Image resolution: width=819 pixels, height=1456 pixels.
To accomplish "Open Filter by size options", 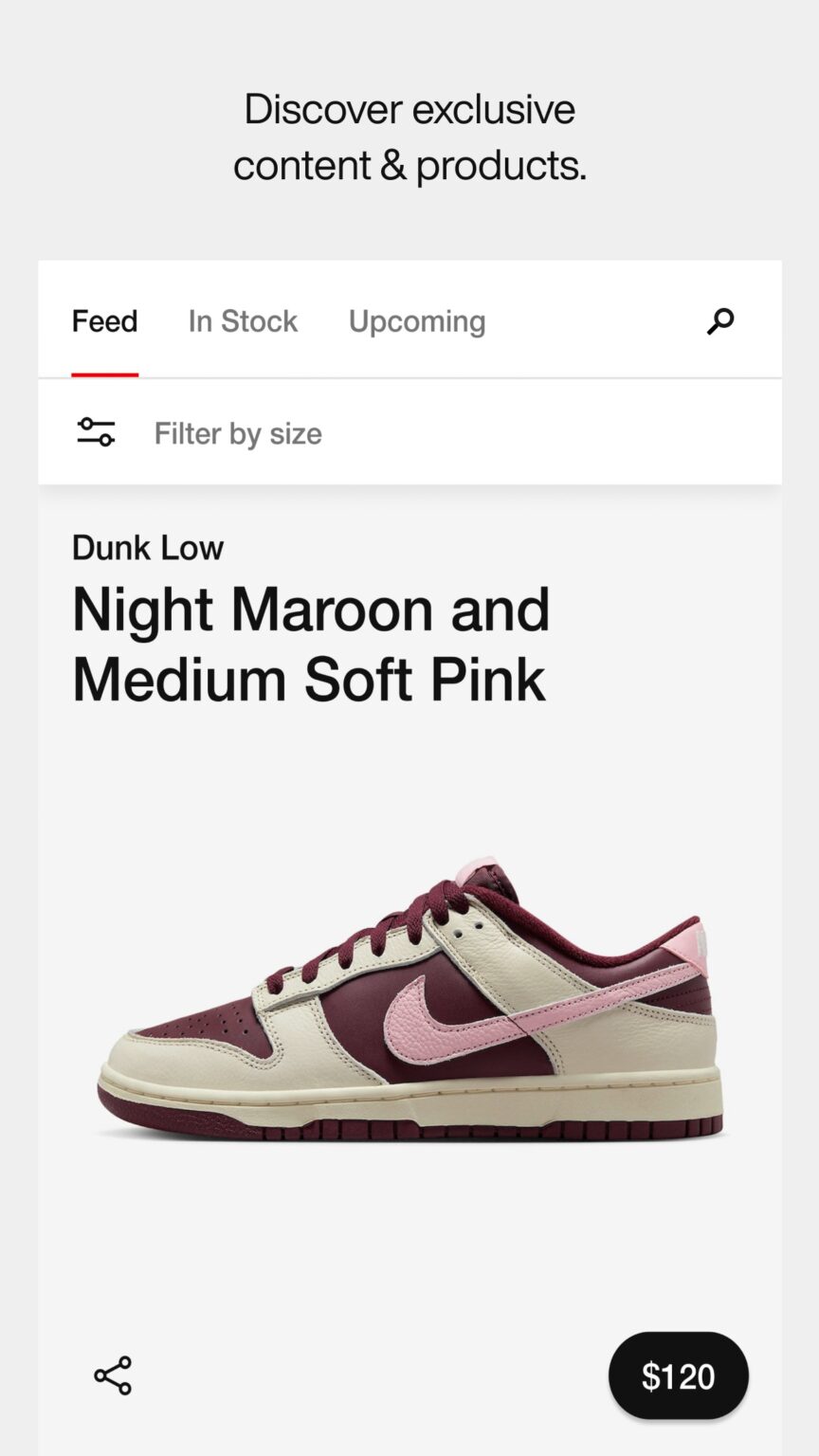I will (x=237, y=433).
